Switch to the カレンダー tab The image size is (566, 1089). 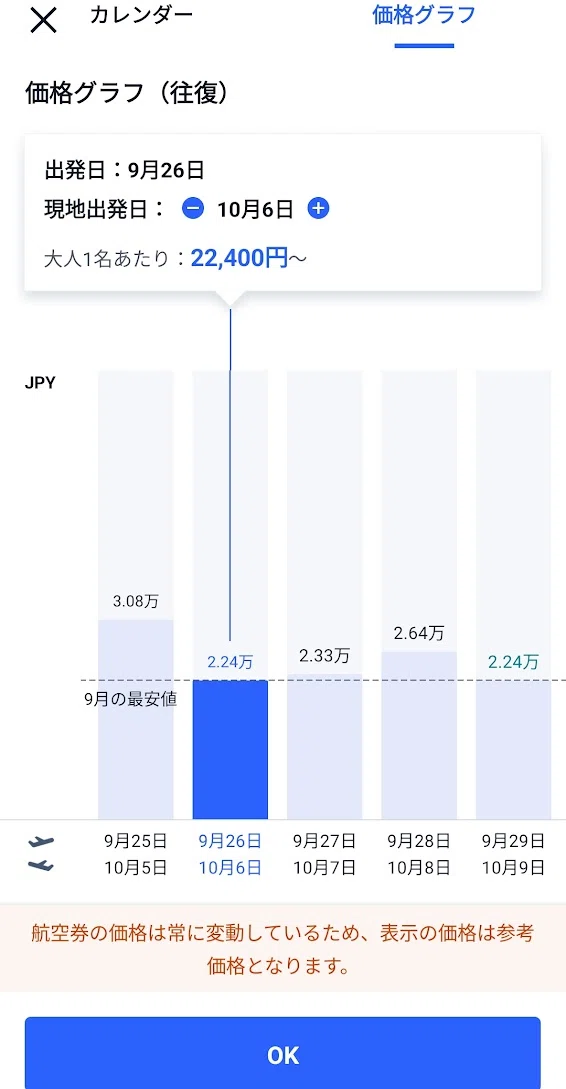141,15
